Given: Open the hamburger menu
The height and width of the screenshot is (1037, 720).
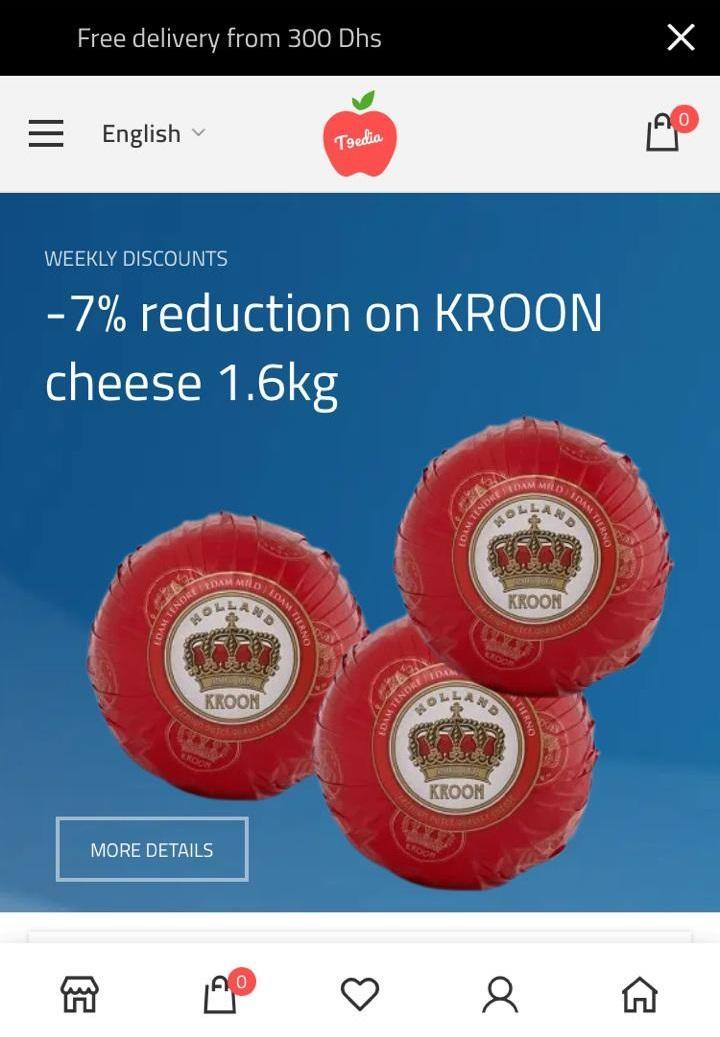Looking at the screenshot, I should pyautogui.click(x=46, y=133).
